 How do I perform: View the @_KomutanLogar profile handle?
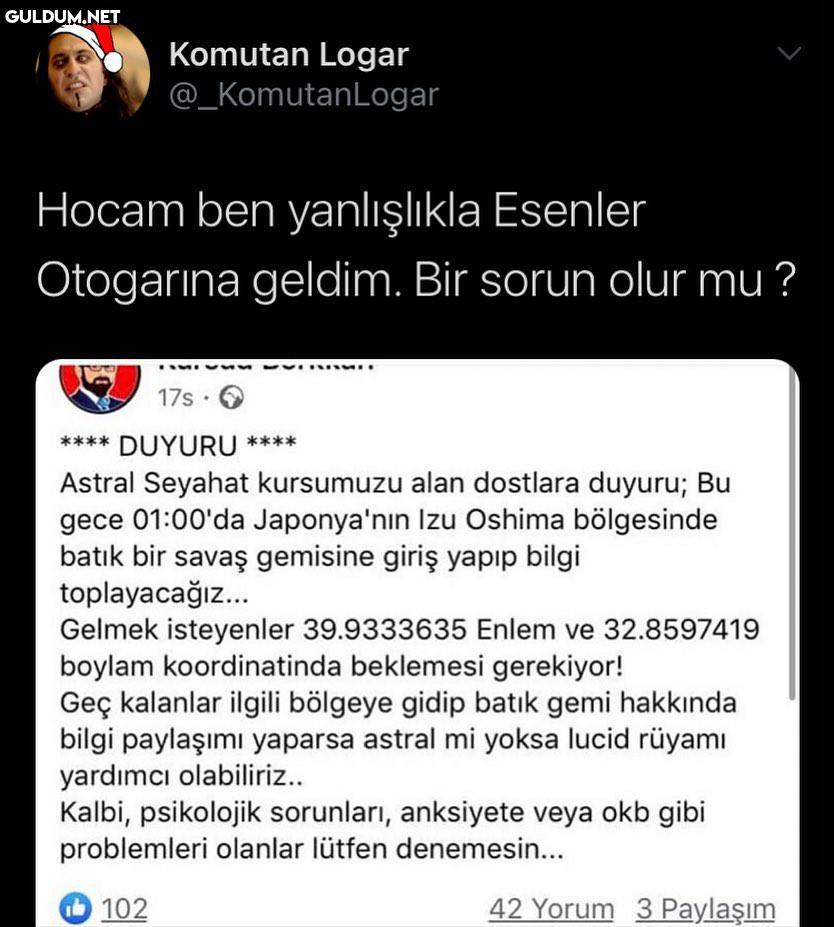point(304,94)
